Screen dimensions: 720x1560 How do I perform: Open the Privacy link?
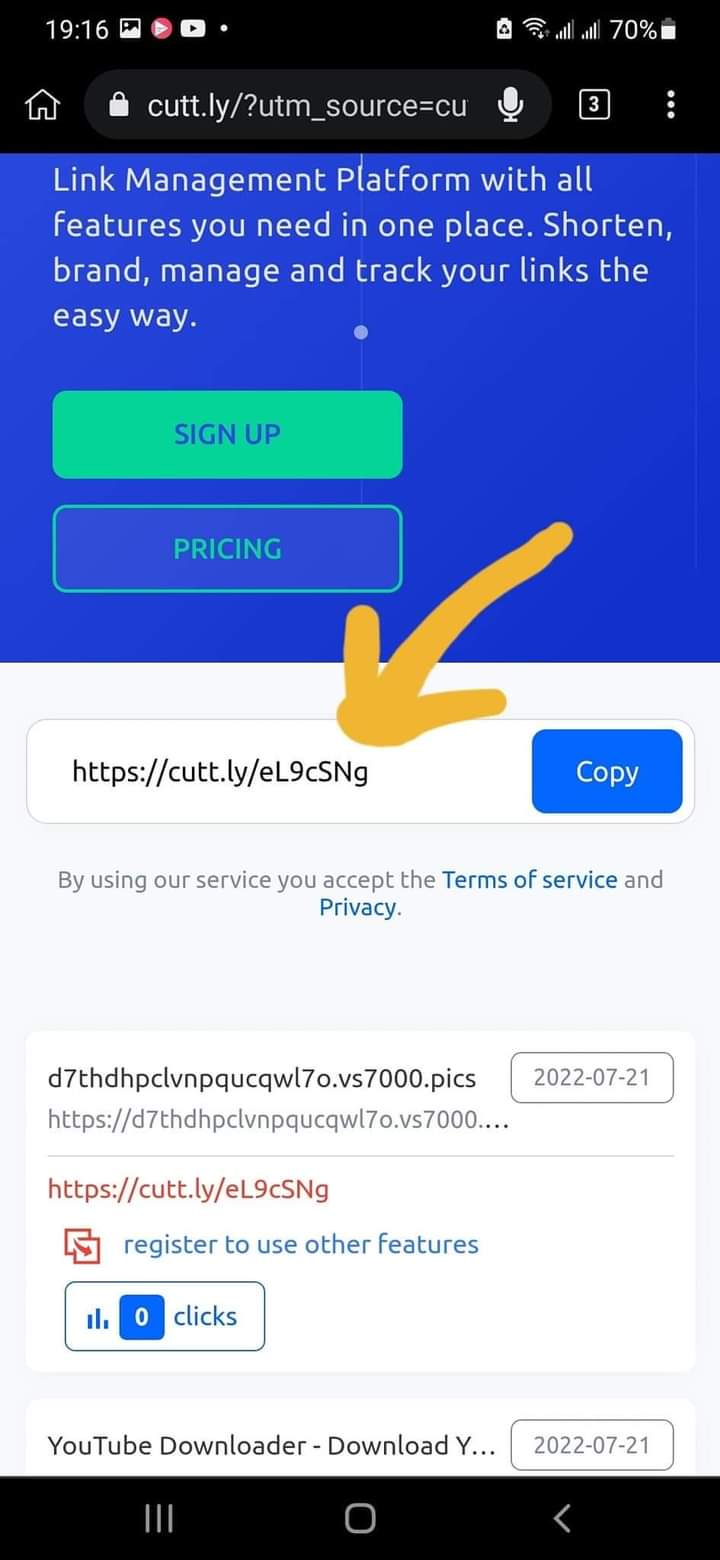click(358, 907)
